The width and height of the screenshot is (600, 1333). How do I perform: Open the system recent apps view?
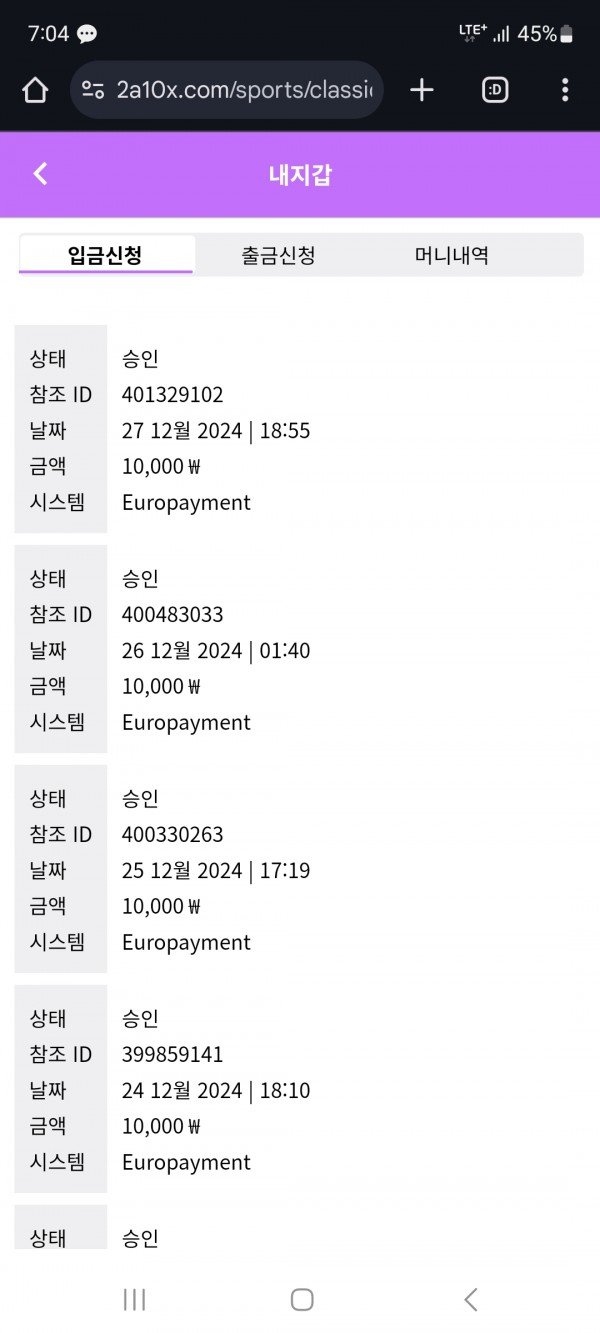tap(134, 1299)
